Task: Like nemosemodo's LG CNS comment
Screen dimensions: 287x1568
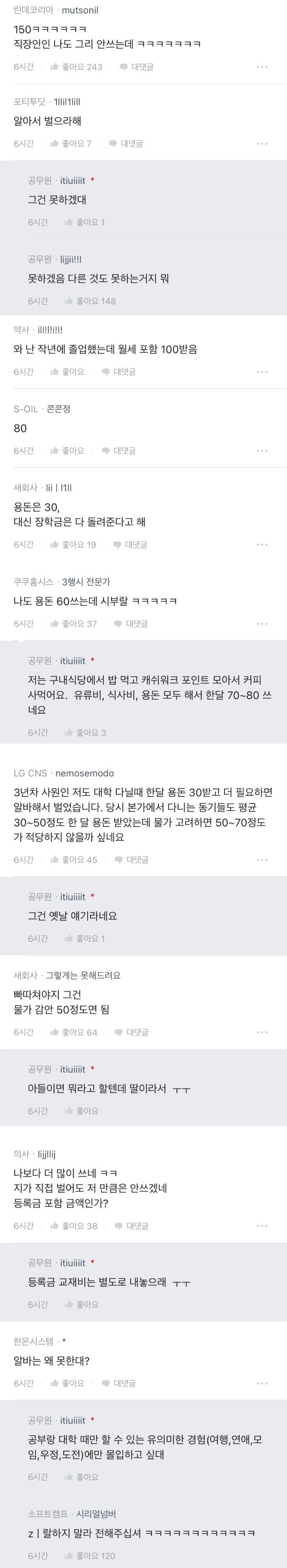Action: pyautogui.click(x=73, y=860)
